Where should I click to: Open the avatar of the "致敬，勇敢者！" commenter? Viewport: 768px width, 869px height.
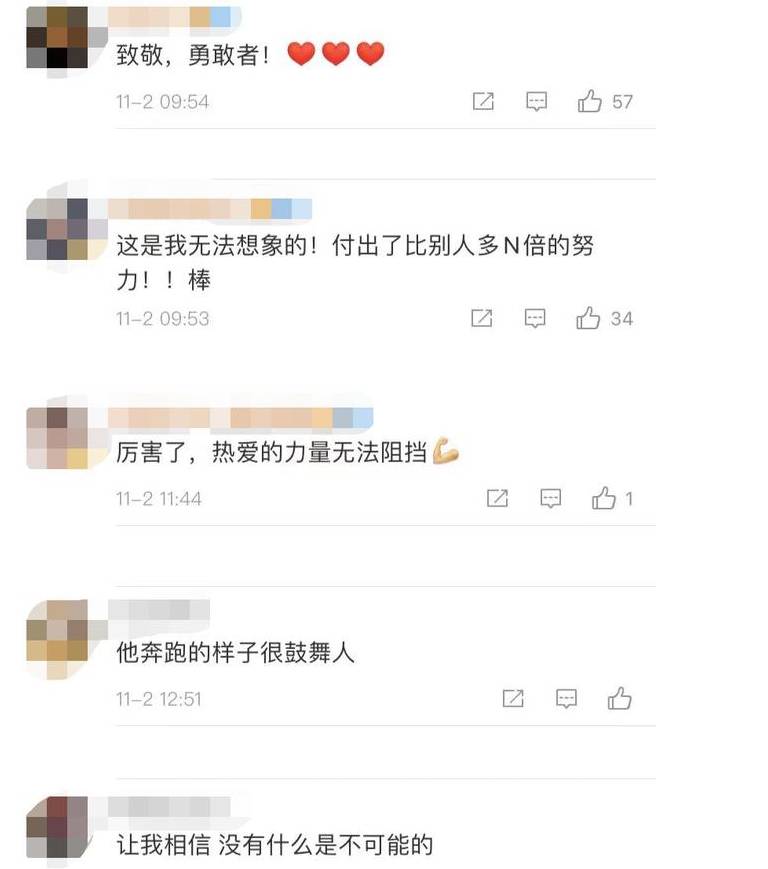point(58,37)
